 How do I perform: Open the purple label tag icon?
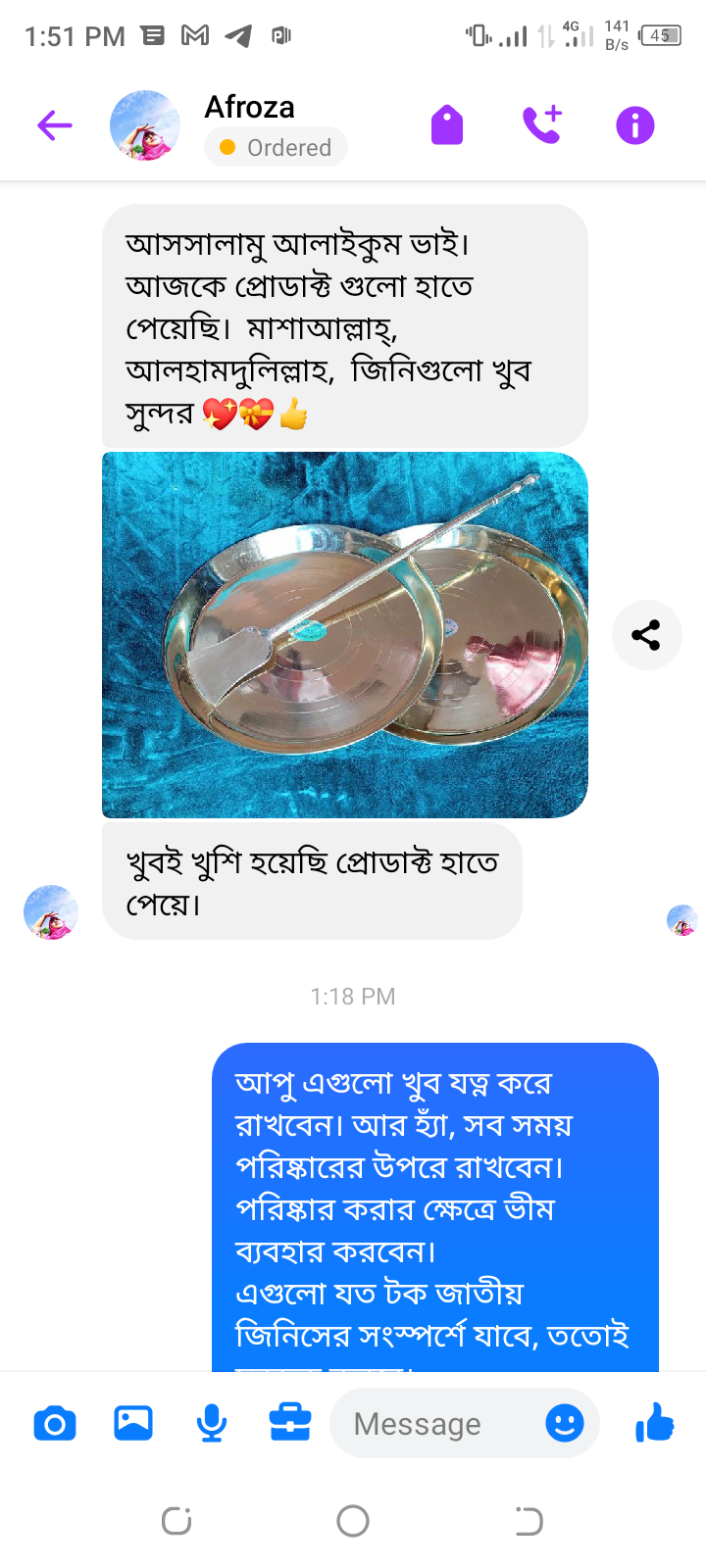point(447,125)
